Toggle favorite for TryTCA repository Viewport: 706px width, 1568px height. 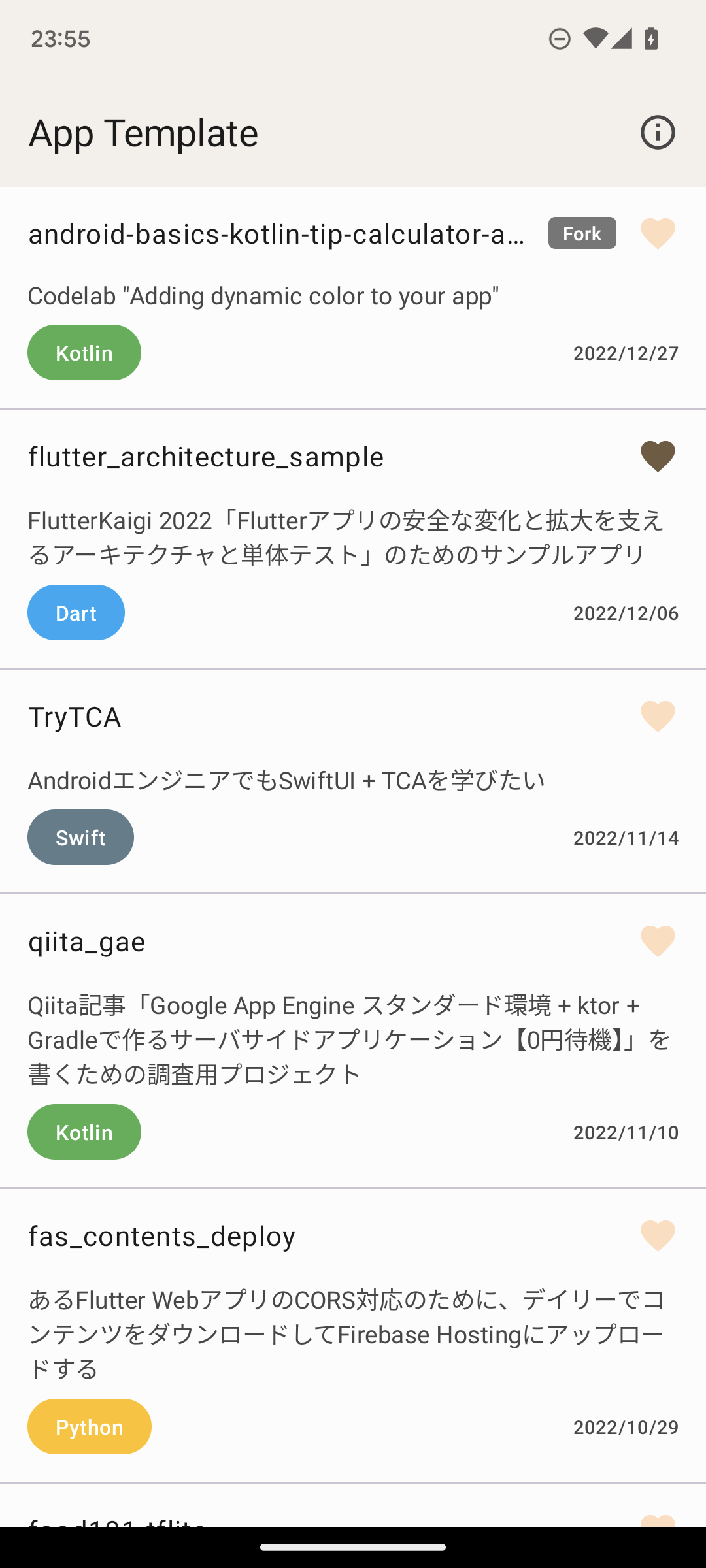click(658, 716)
